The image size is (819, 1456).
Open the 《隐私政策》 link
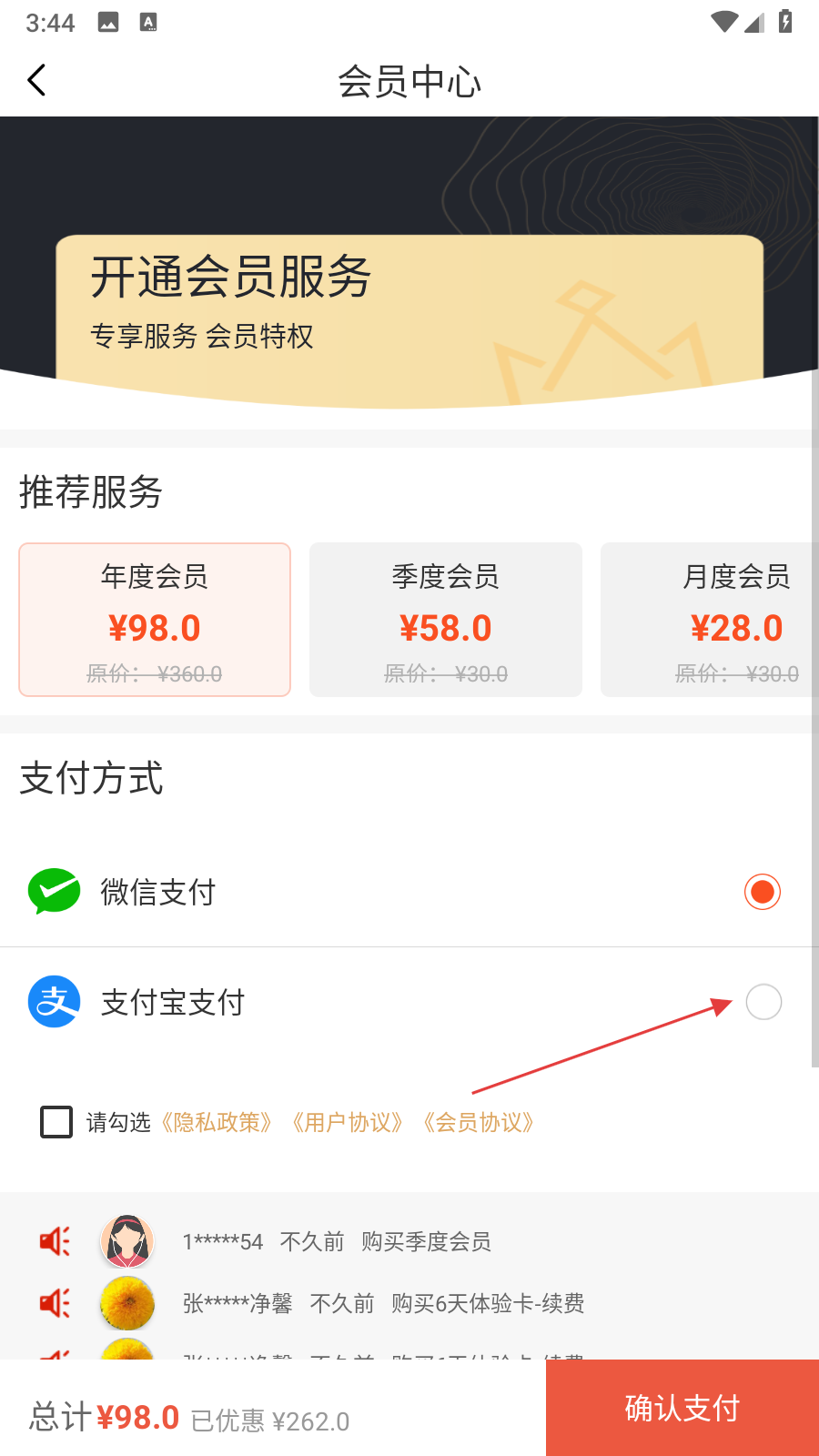217,1122
